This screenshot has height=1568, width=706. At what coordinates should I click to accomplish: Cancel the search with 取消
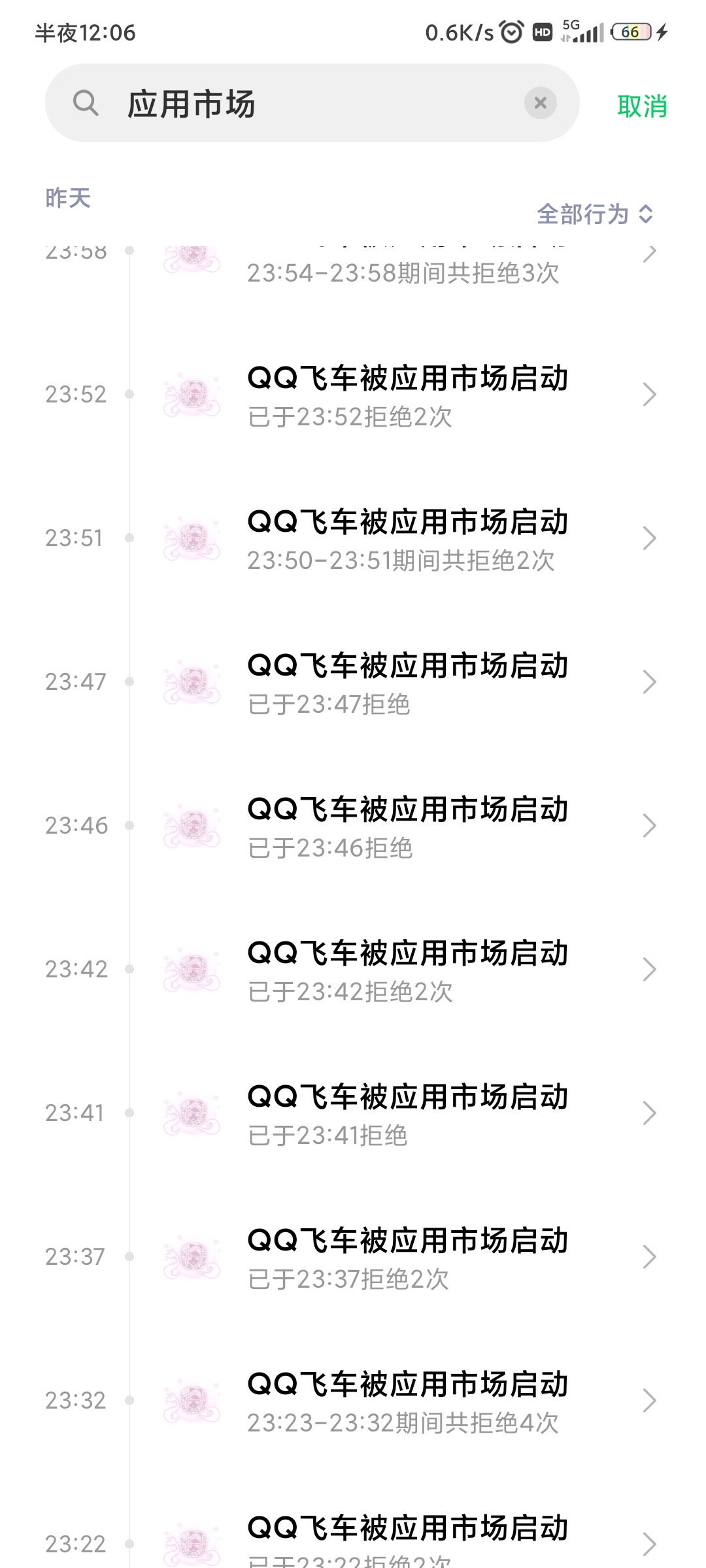(x=642, y=106)
